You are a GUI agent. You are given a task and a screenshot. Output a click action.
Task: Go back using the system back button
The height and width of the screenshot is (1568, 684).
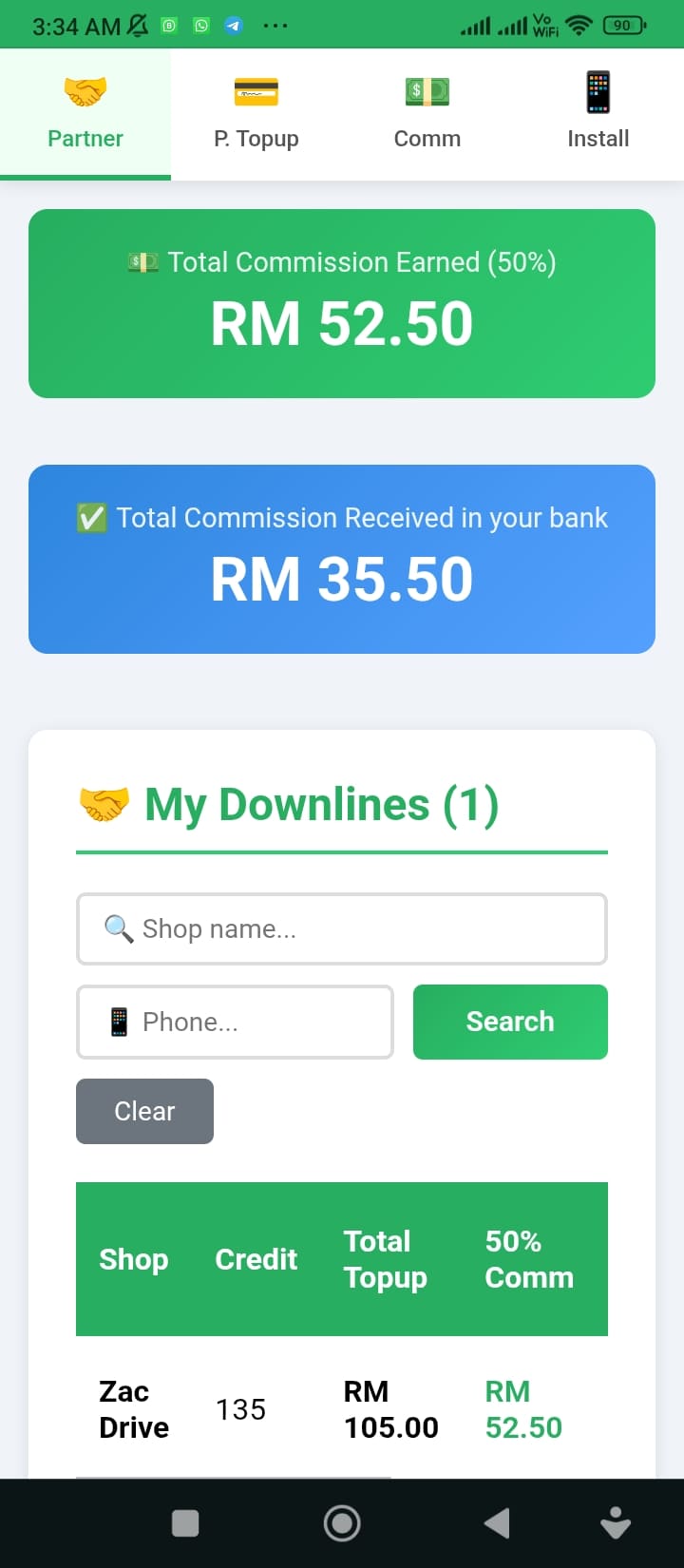(497, 1523)
